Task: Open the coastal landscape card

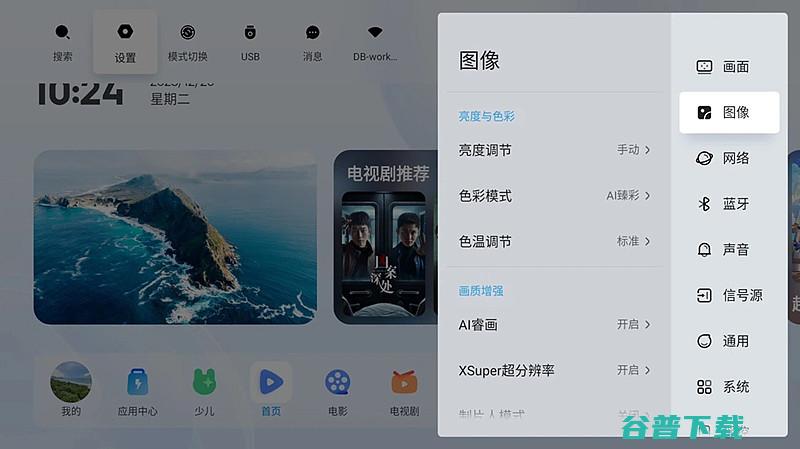Action: coord(175,237)
